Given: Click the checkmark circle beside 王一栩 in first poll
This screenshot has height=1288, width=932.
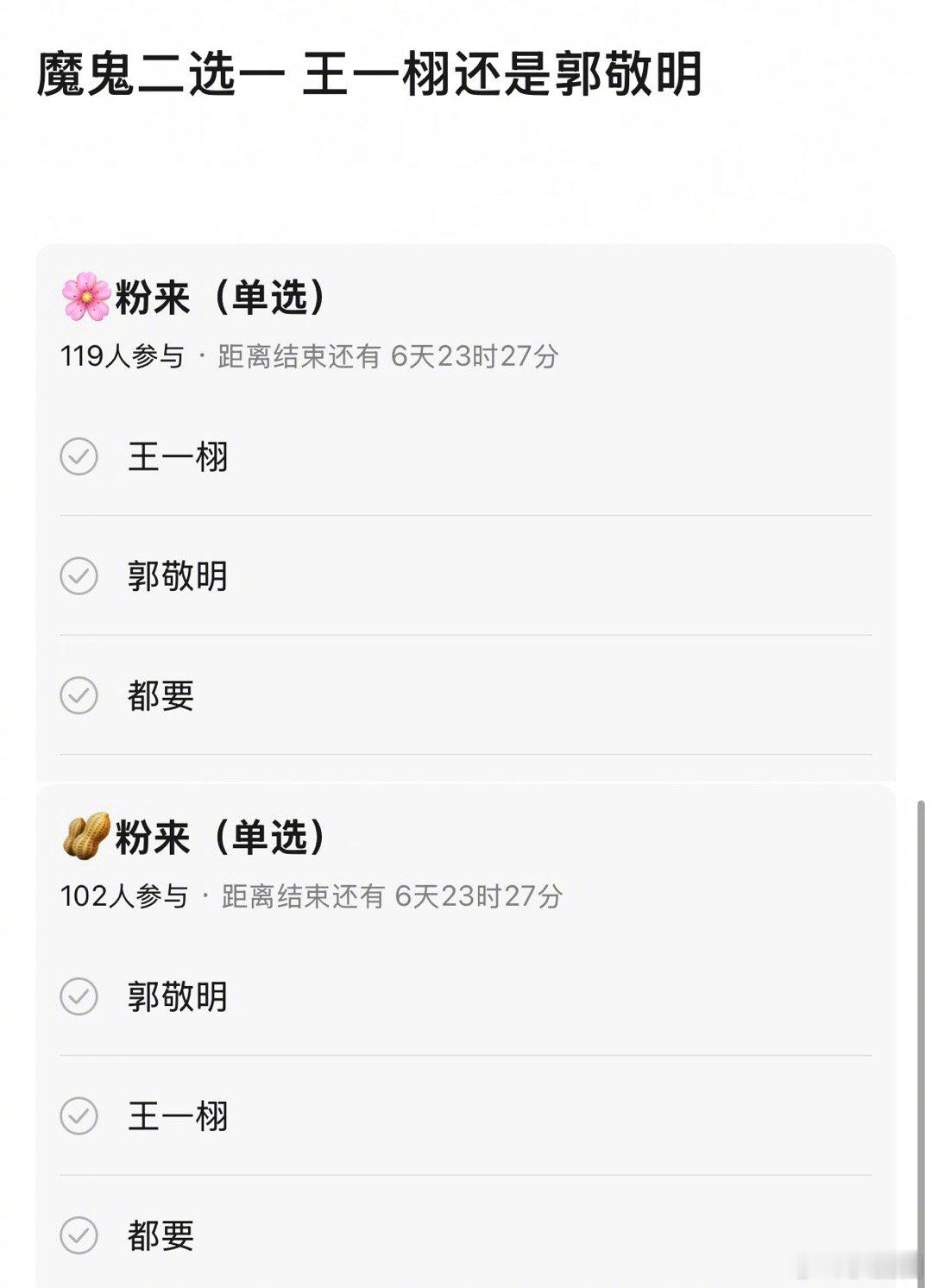Looking at the screenshot, I should (79, 458).
